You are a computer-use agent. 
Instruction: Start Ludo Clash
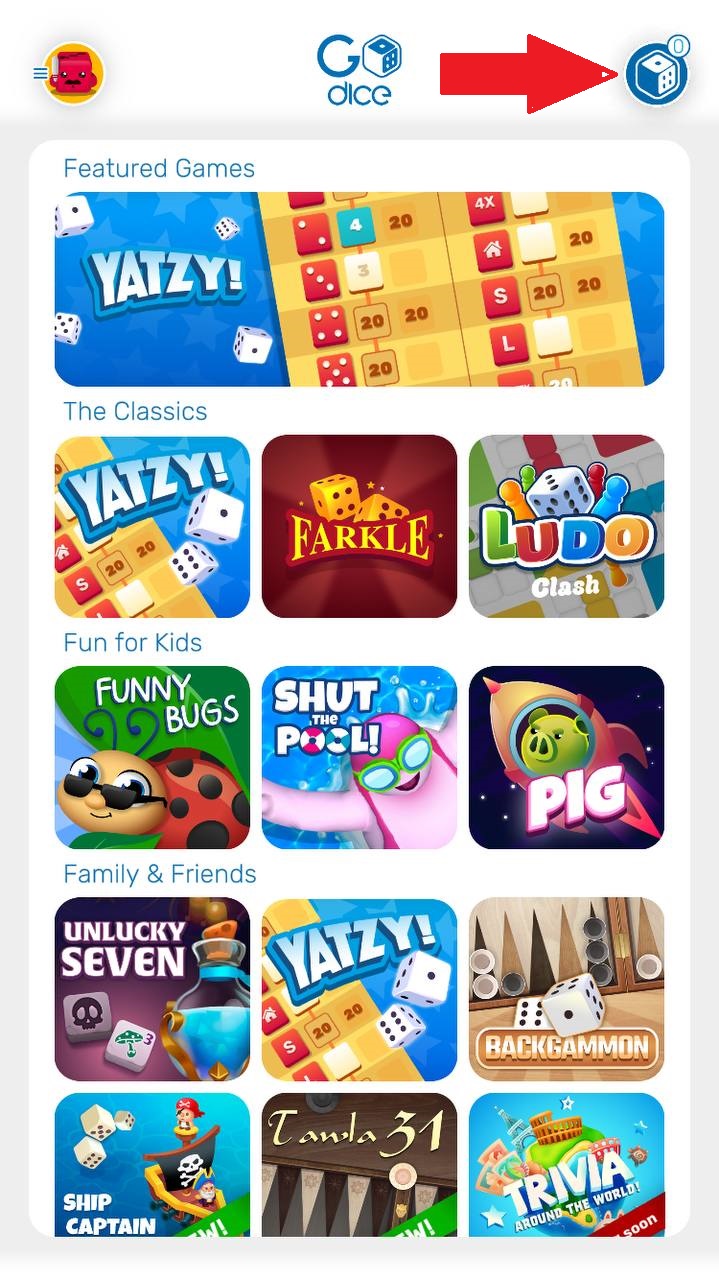(566, 526)
